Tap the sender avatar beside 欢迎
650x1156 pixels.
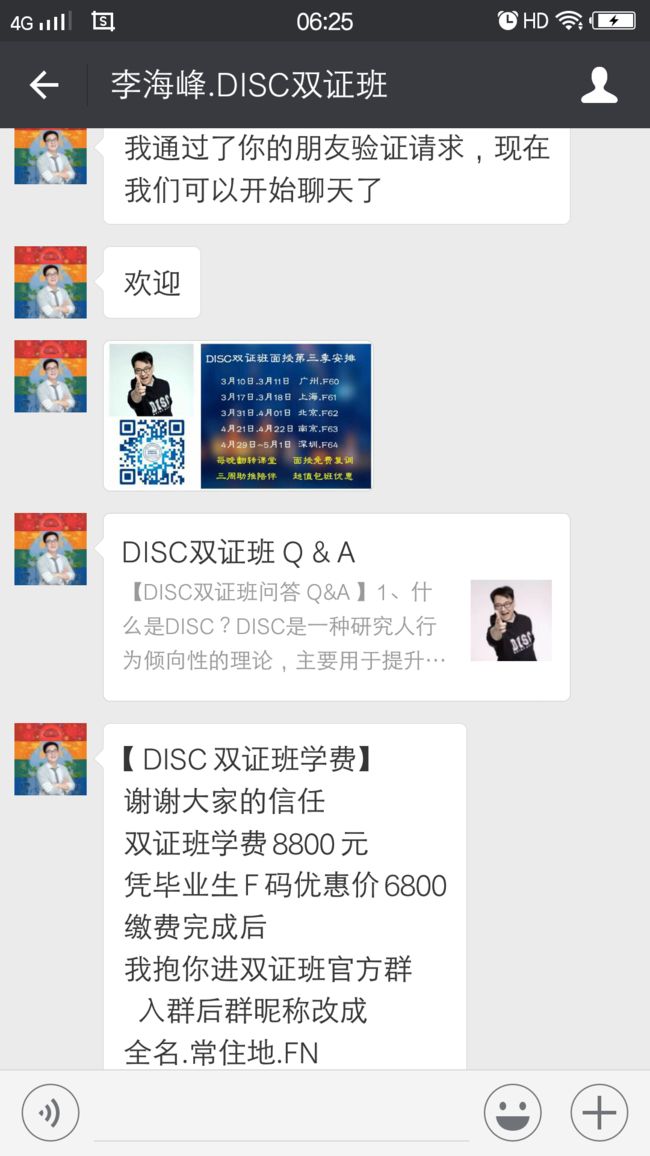tap(51, 282)
